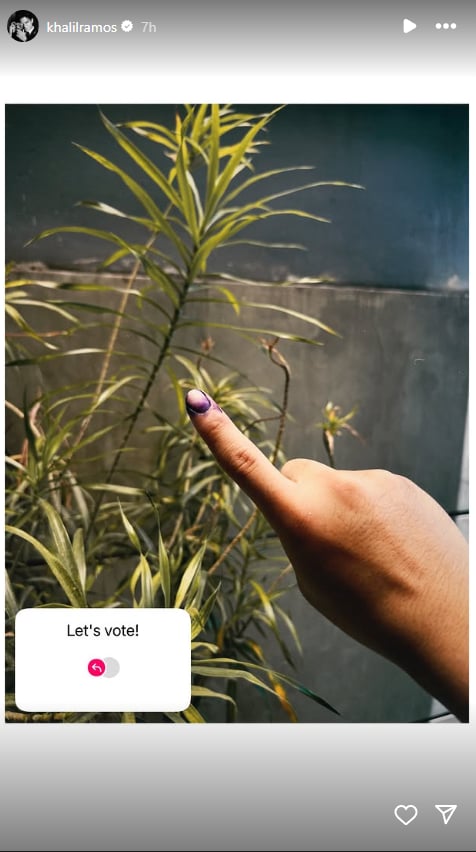Open the three-dot options menu
The image size is (476, 852).
click(x=446, y=26)
